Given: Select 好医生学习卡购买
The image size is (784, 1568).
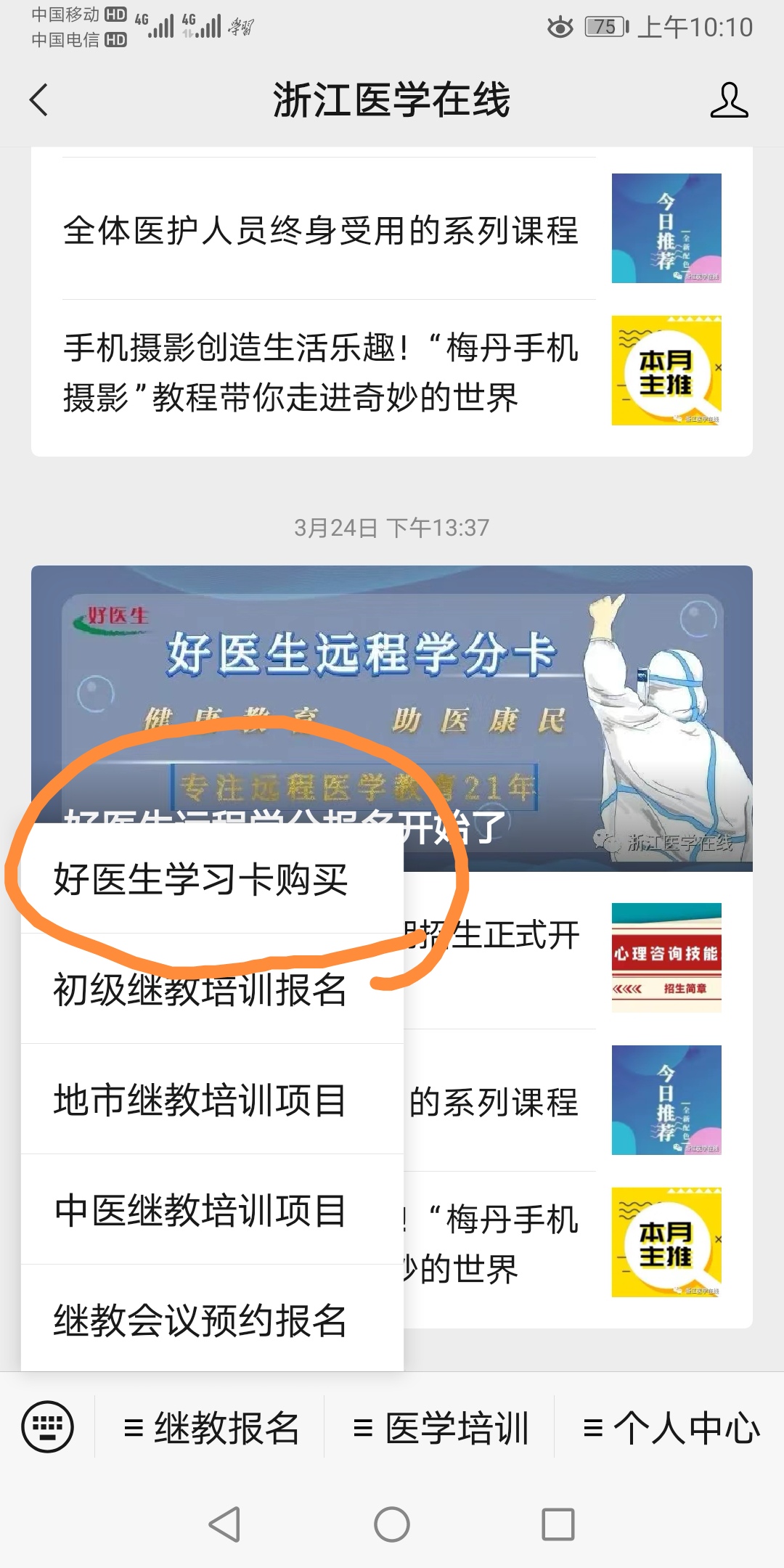Looking at the screenshot, I should (201, 880).
